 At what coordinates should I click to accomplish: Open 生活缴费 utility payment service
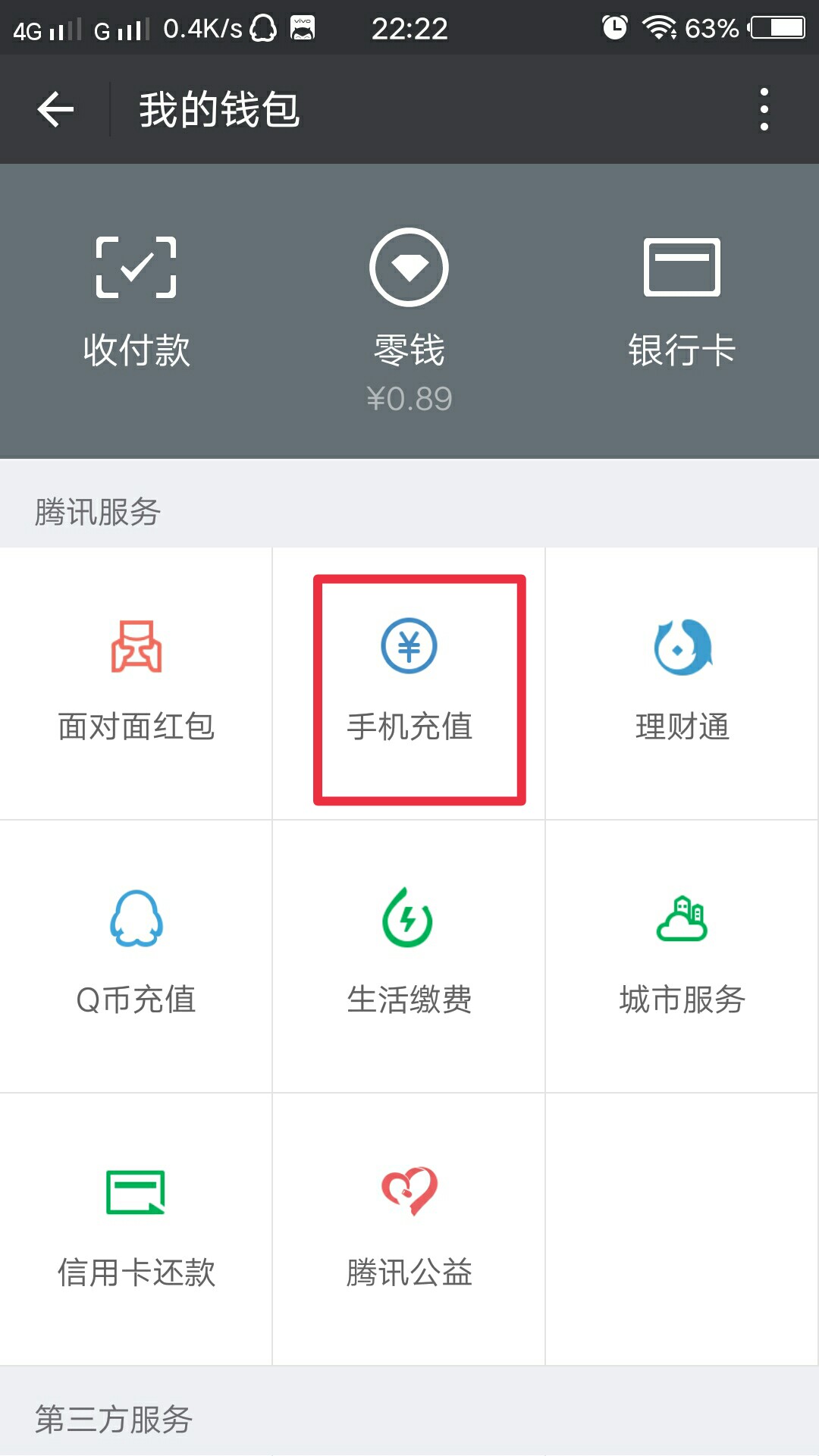(408, 955)
